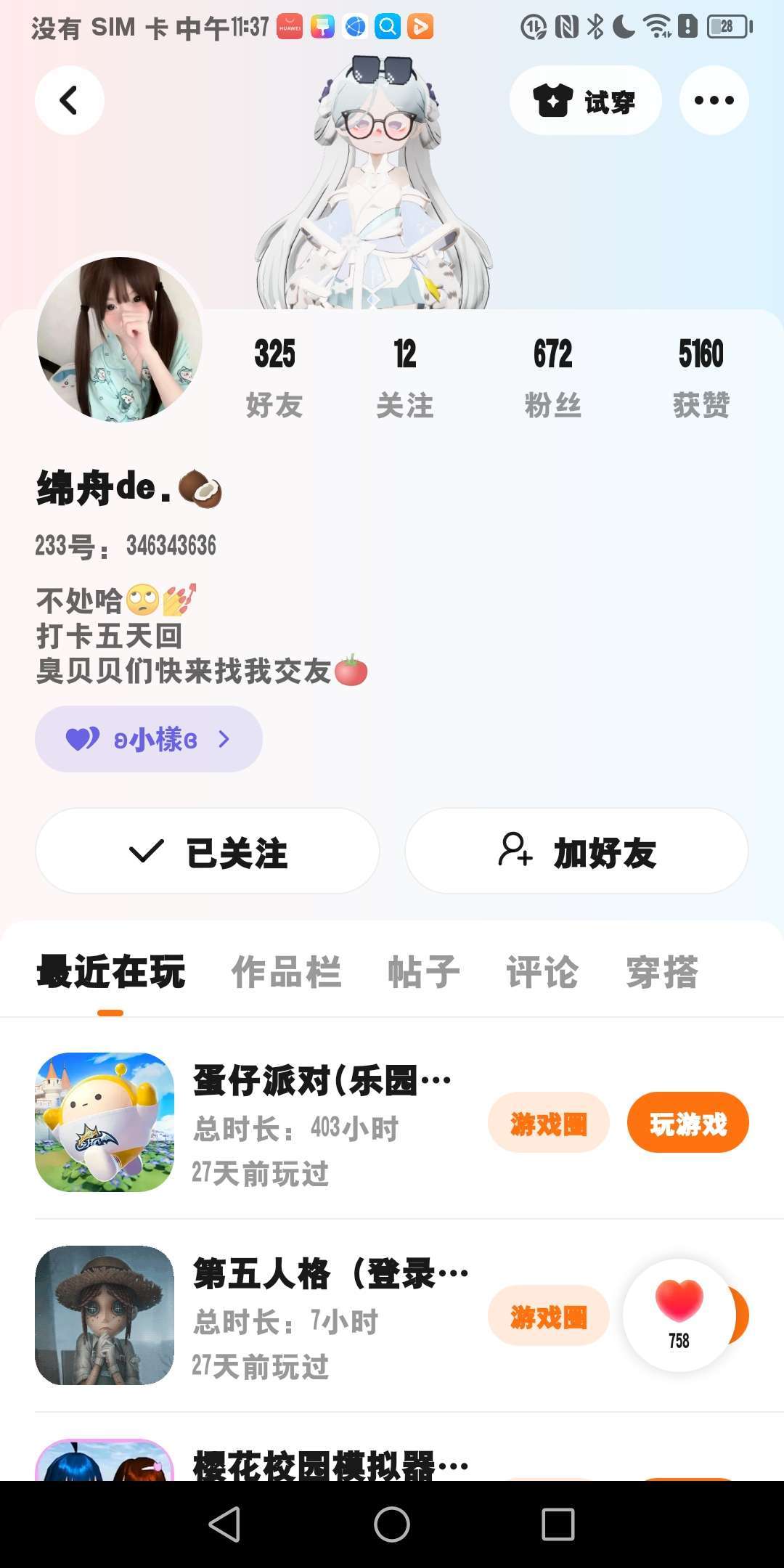Open the ʚ小樣ɞ couple tag
This screenshot has width=784, height=1568.
click(149, 739)
